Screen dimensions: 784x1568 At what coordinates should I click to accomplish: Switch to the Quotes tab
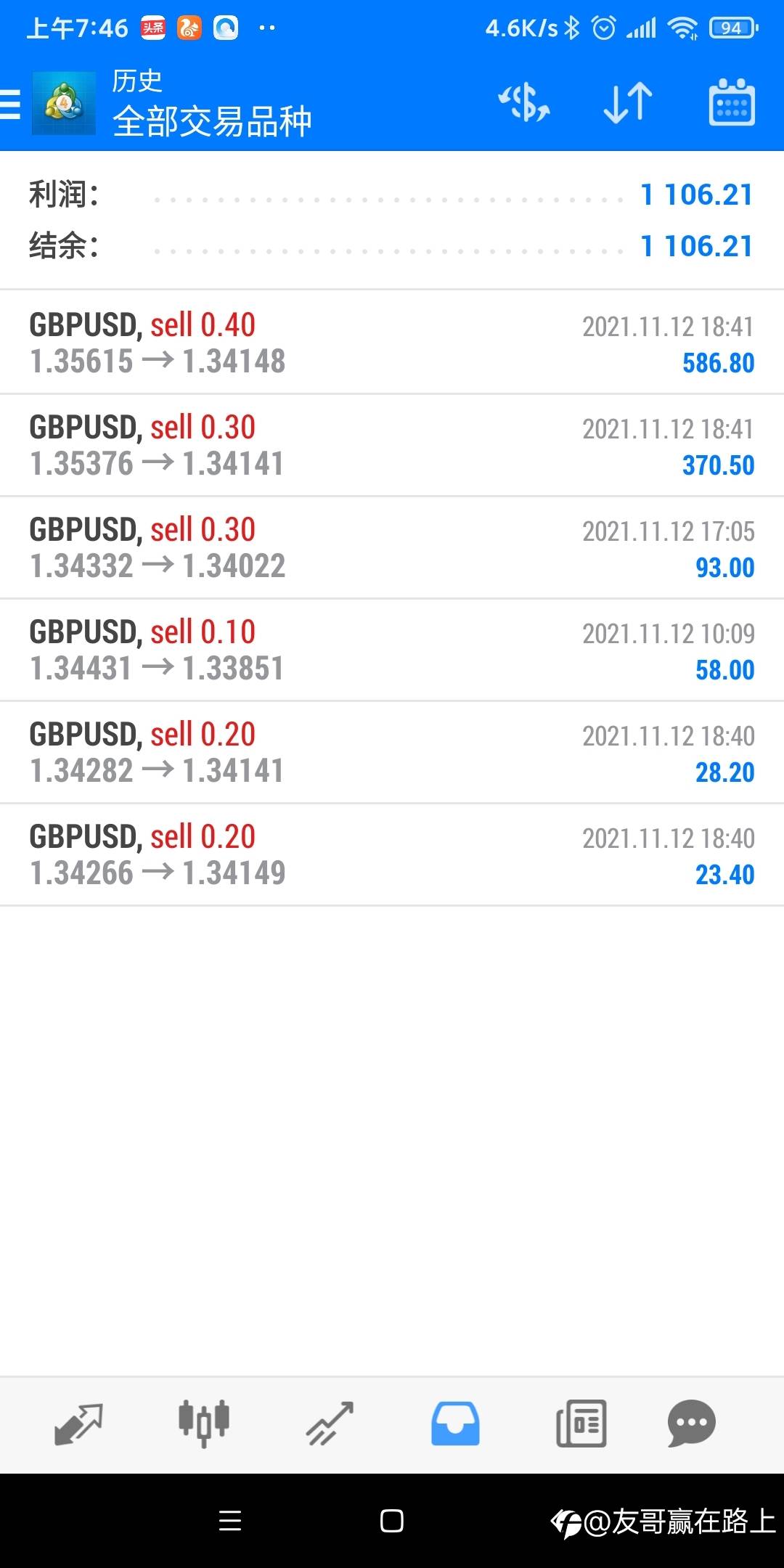[78, 1424]
